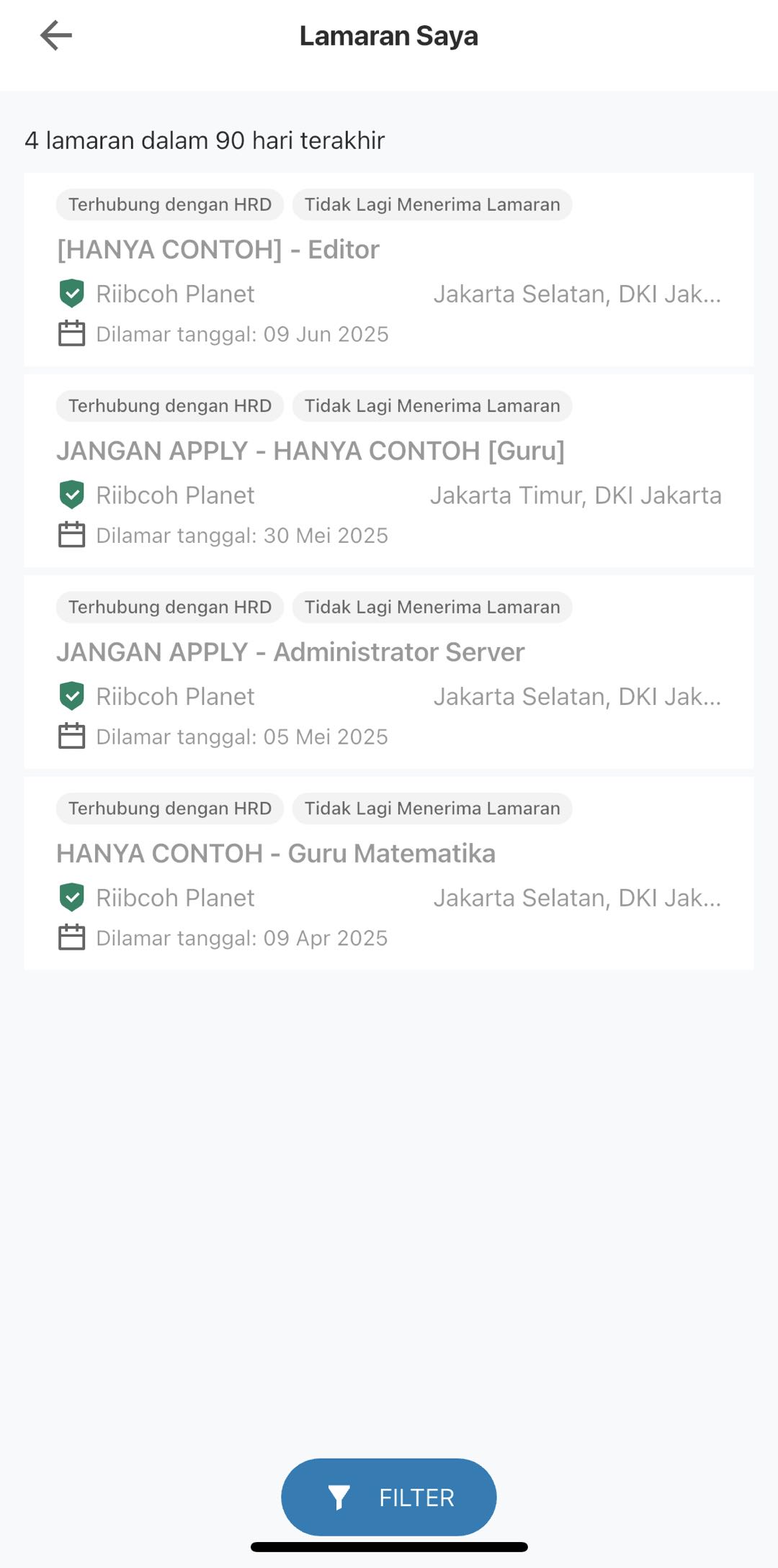Open the [HANYA CONTOH] - Editor application details
The width and height of the screenshot is (778, 1568).
pyautogui.click(x=218, y=249)
